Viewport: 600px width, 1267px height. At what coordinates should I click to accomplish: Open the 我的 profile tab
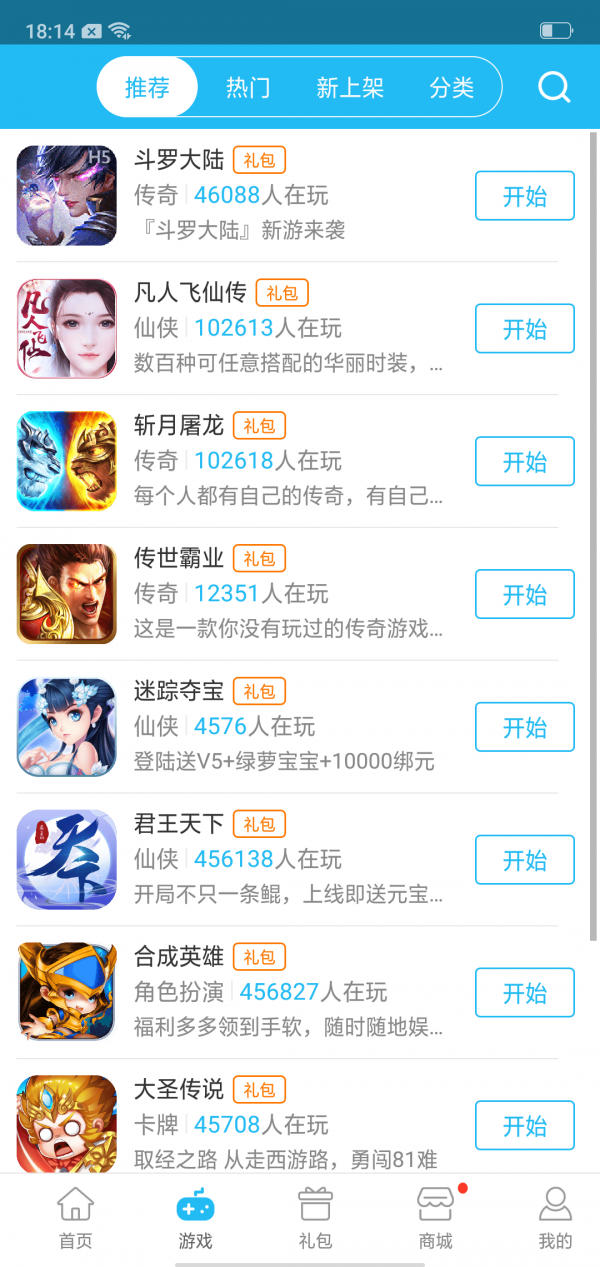pos(555,1218)
